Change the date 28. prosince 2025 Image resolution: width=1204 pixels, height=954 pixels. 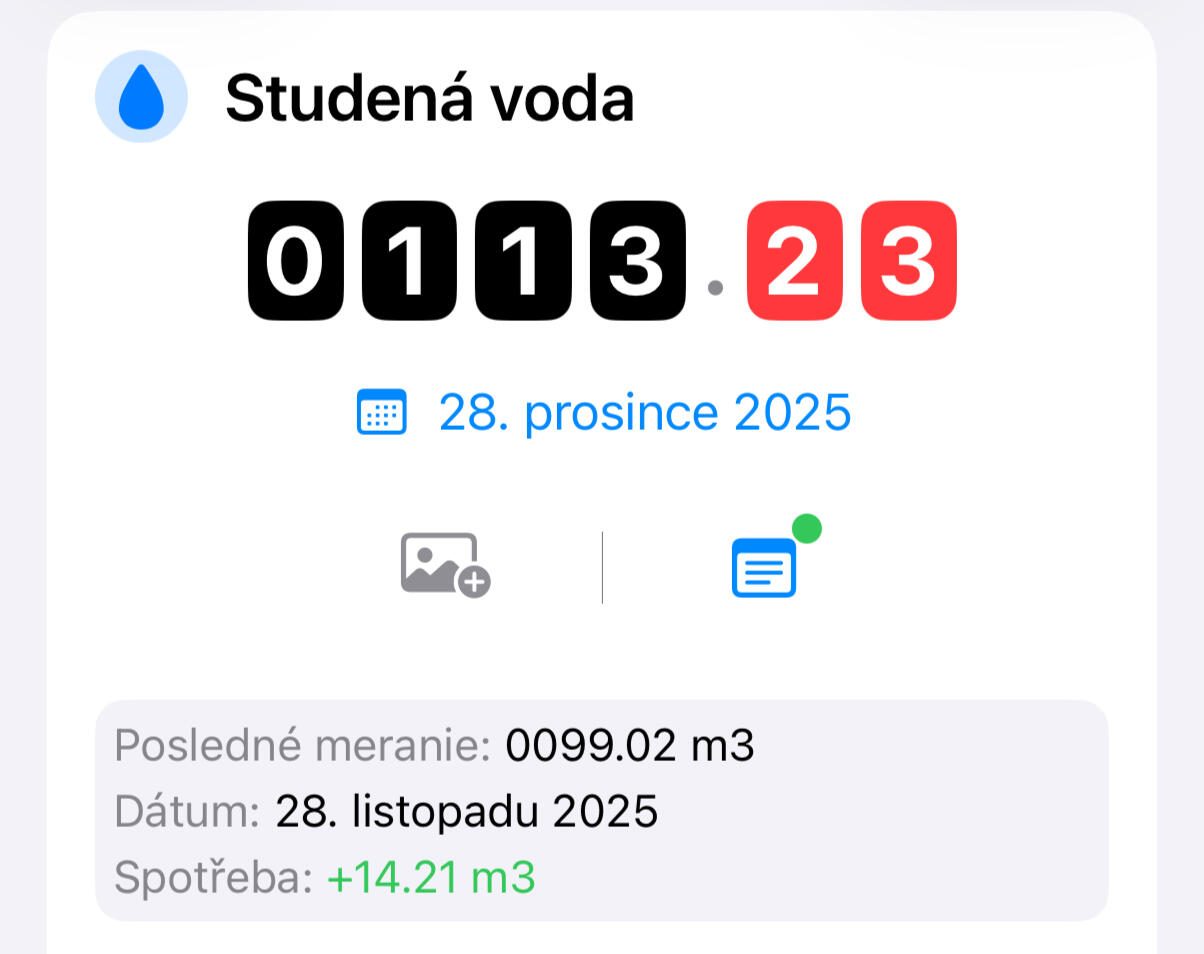coord(604,412)
